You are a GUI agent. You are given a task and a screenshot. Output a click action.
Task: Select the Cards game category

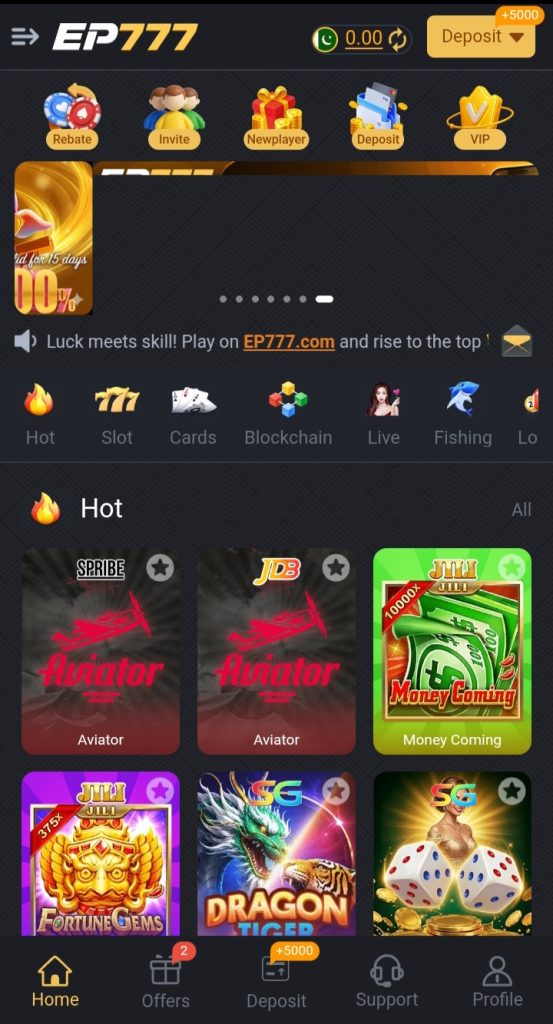[x=193, y=414]
